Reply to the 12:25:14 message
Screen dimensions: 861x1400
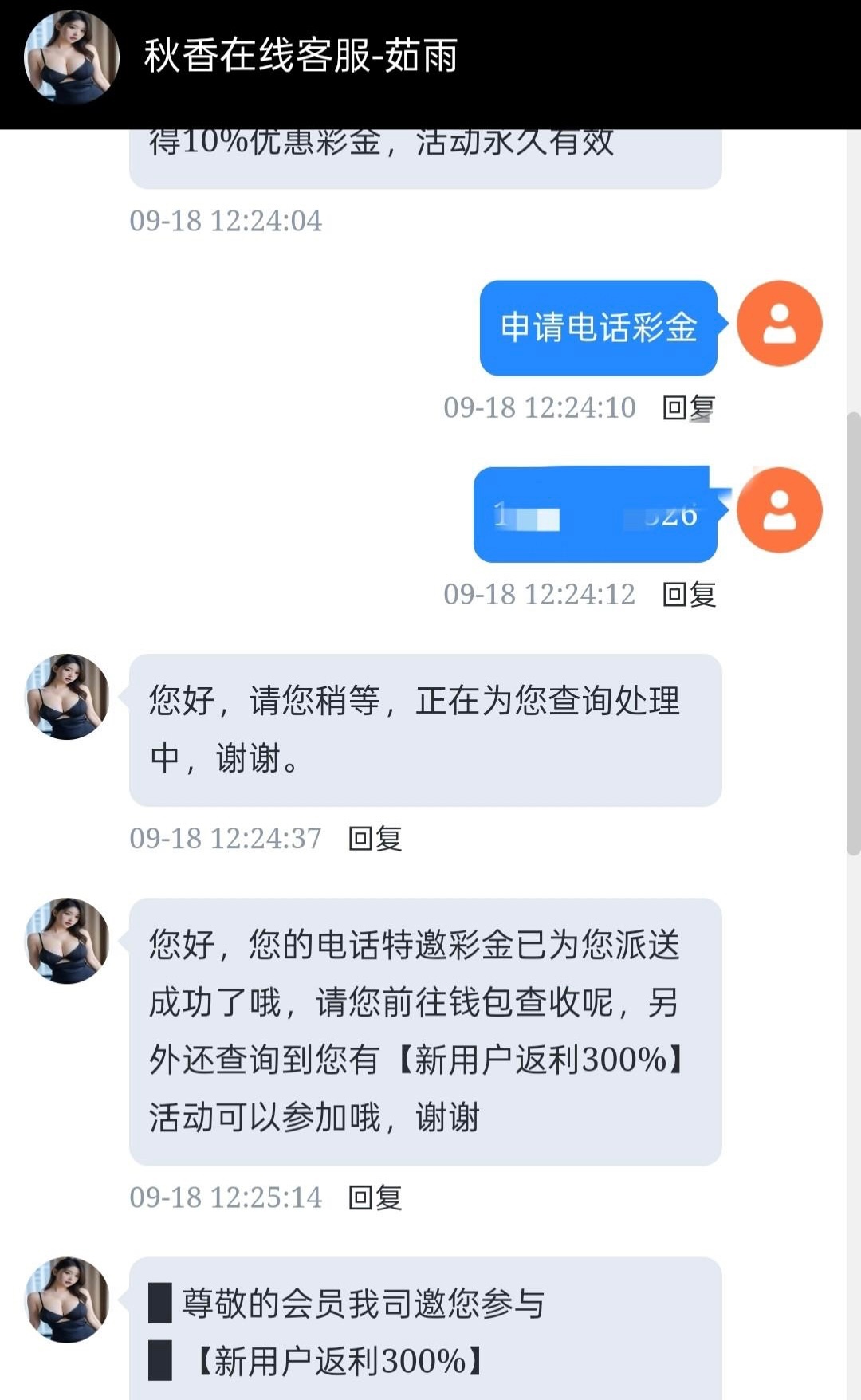click(x=375, y=1197)
